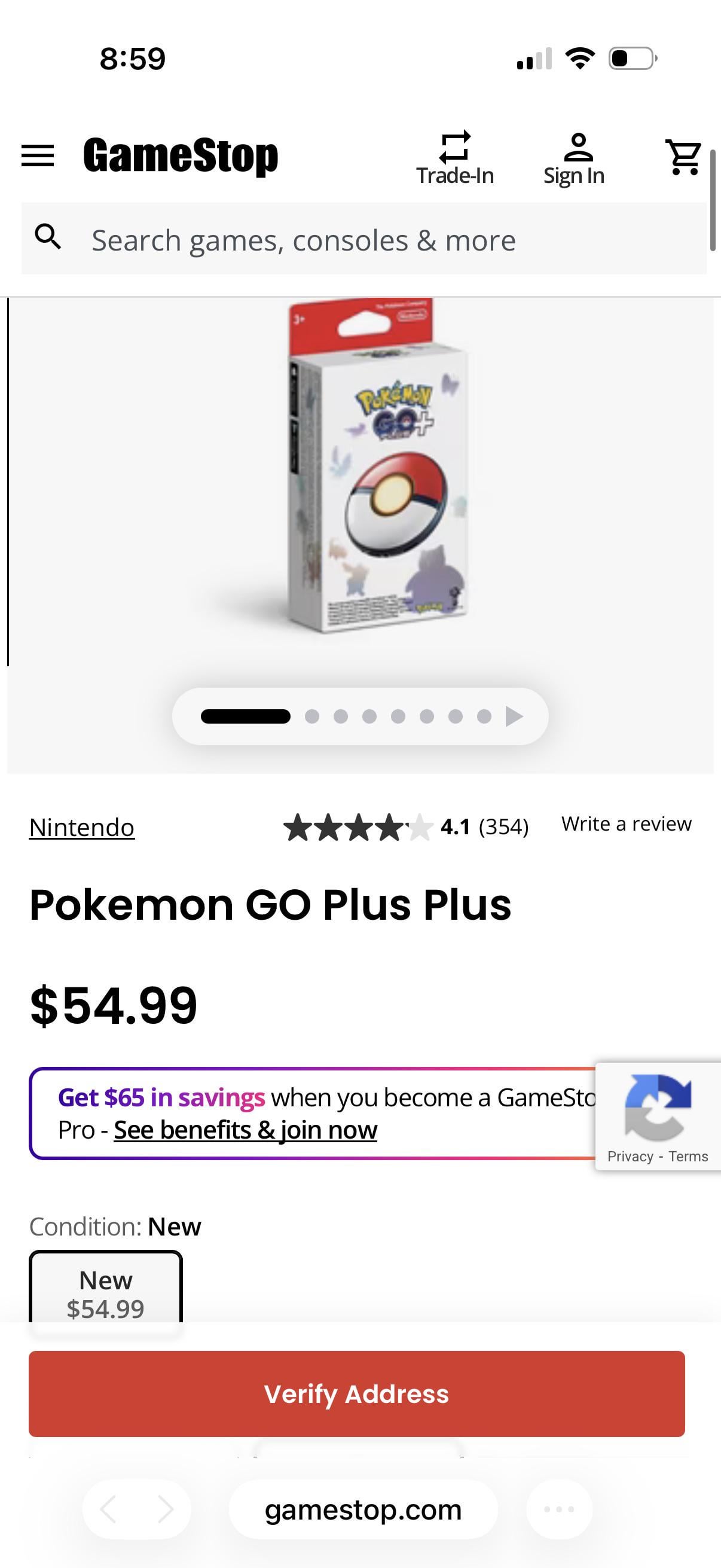The height and width of the screenshot is (1568, 721).
Task: Open the gamestop.com address bar
Action: click(x=363, y=1509)
